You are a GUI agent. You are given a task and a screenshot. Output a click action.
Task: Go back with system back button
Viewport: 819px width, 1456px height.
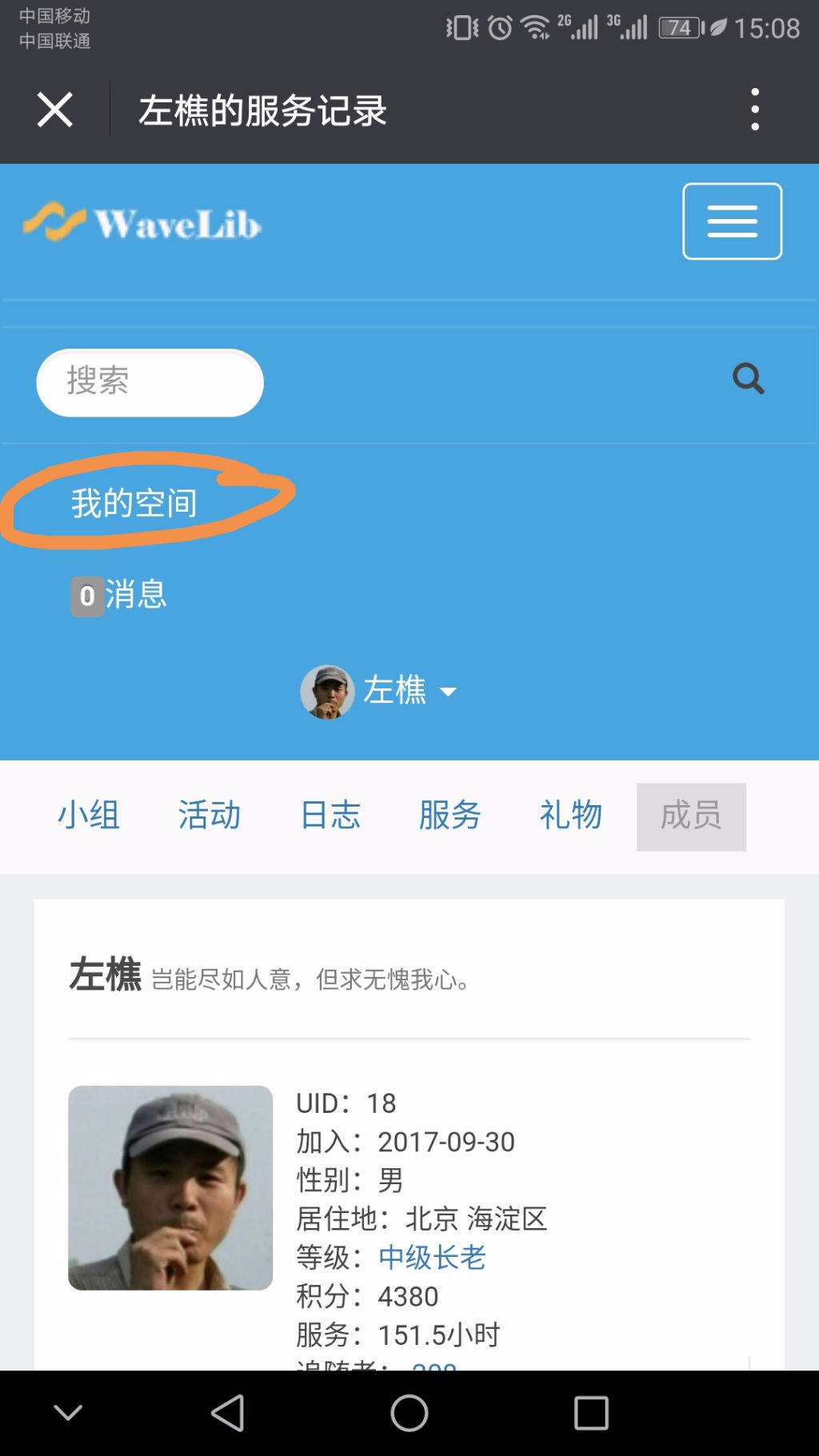coord(228,1413)
